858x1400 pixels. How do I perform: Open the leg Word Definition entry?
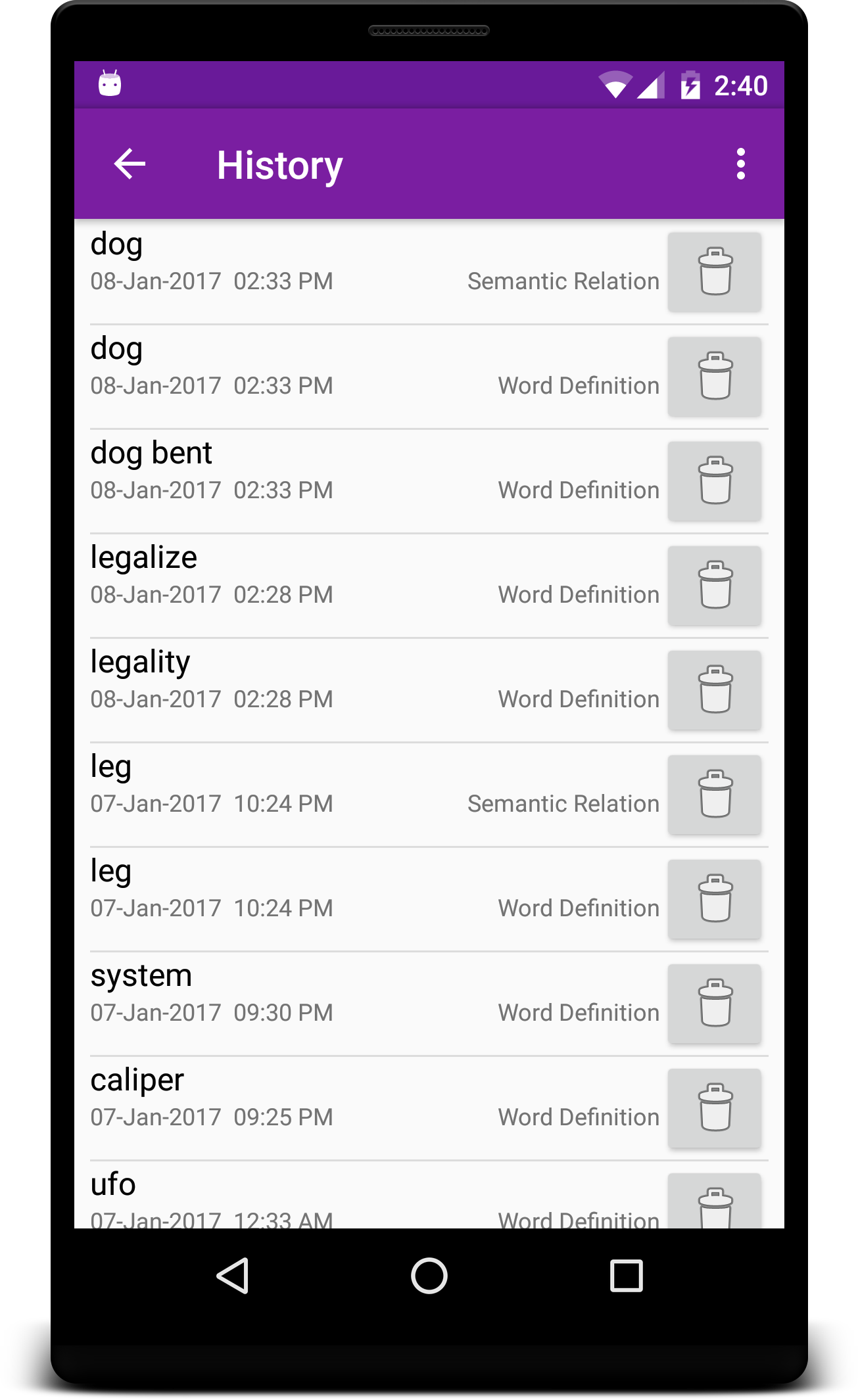coord(375,899)
